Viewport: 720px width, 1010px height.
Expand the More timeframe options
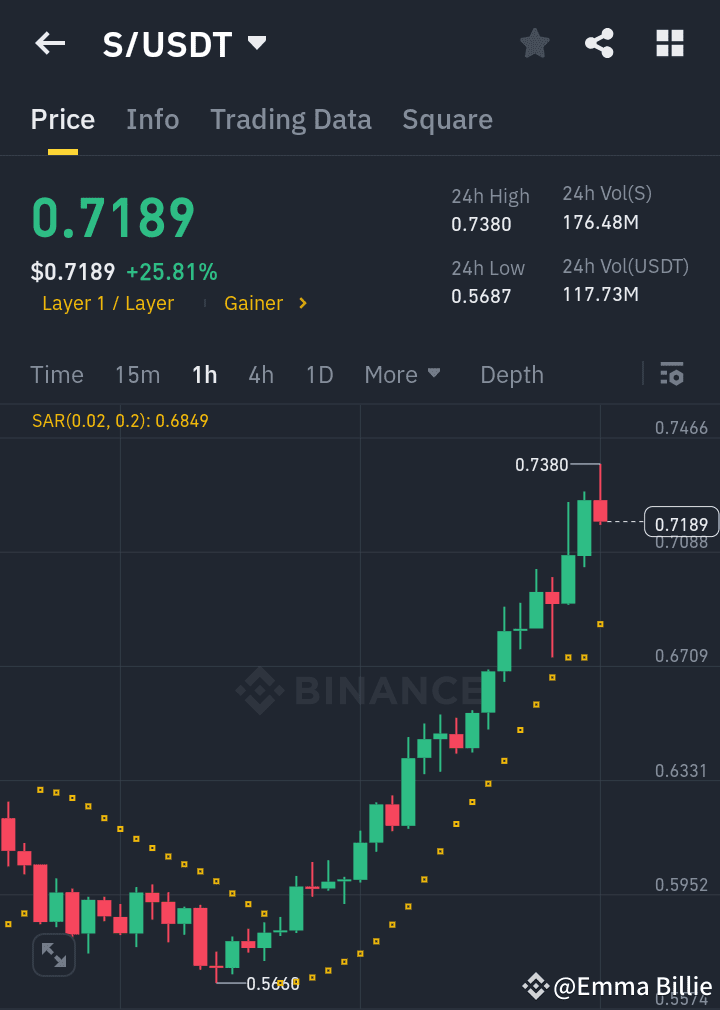(x=402, y=374)
